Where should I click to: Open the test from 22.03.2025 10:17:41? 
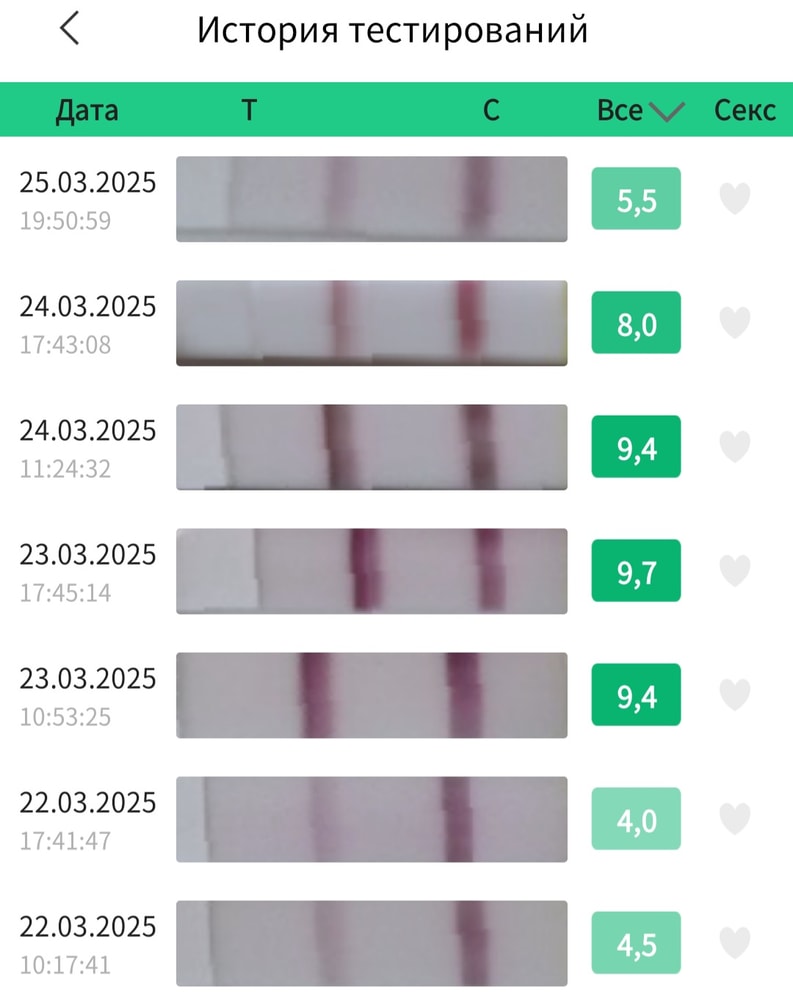click(371, 943)
